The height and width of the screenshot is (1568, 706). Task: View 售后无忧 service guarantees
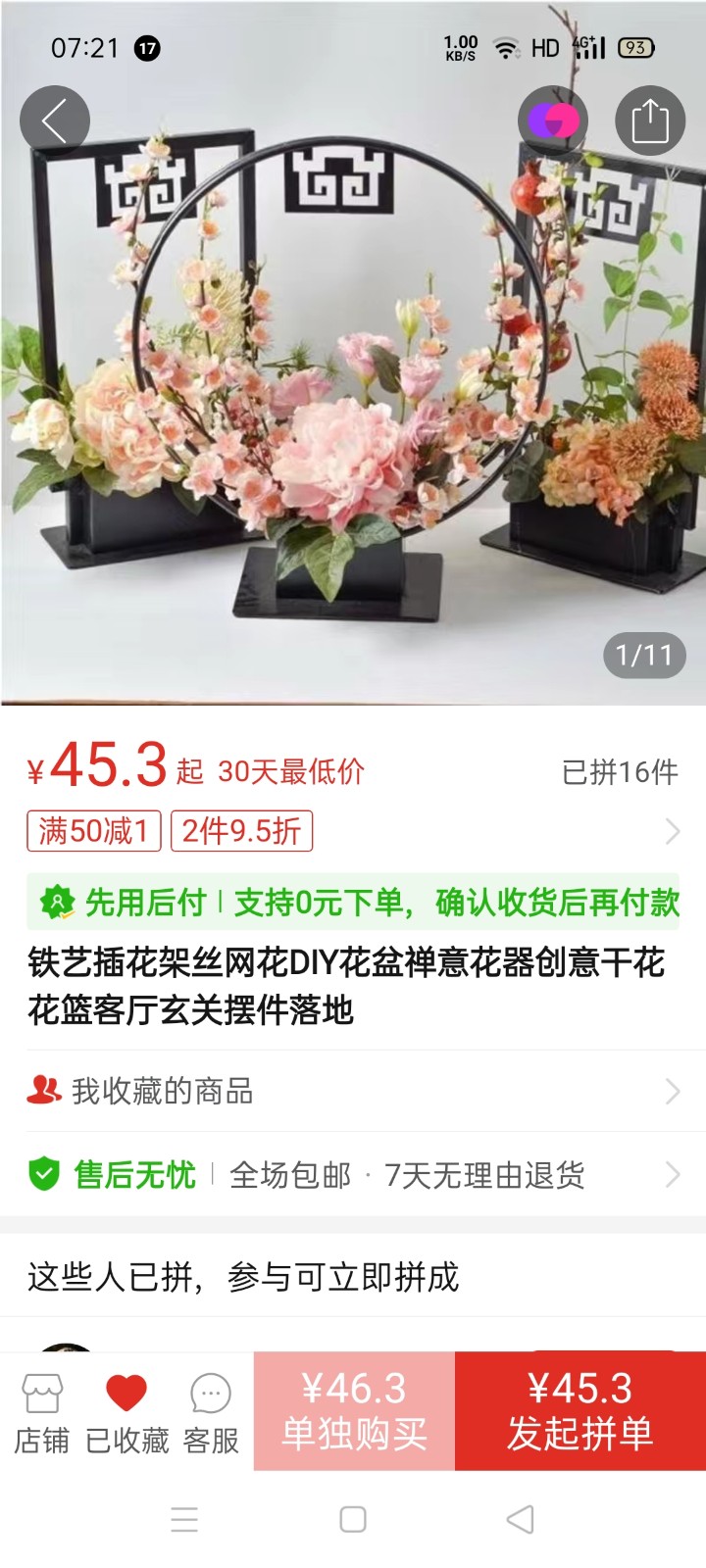click(353, 1174)
